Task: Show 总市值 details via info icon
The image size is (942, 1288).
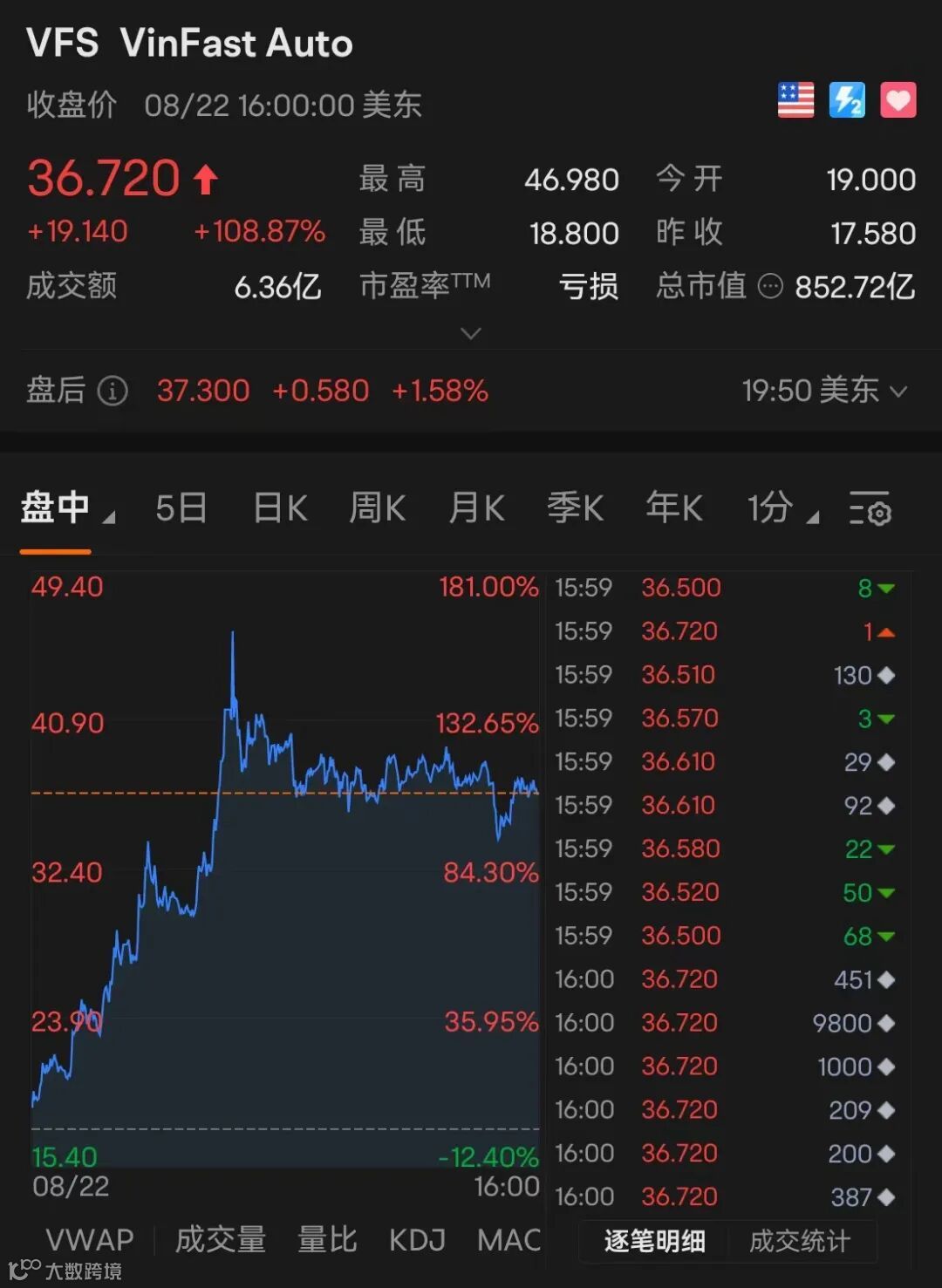Action: tap(770, 286)
